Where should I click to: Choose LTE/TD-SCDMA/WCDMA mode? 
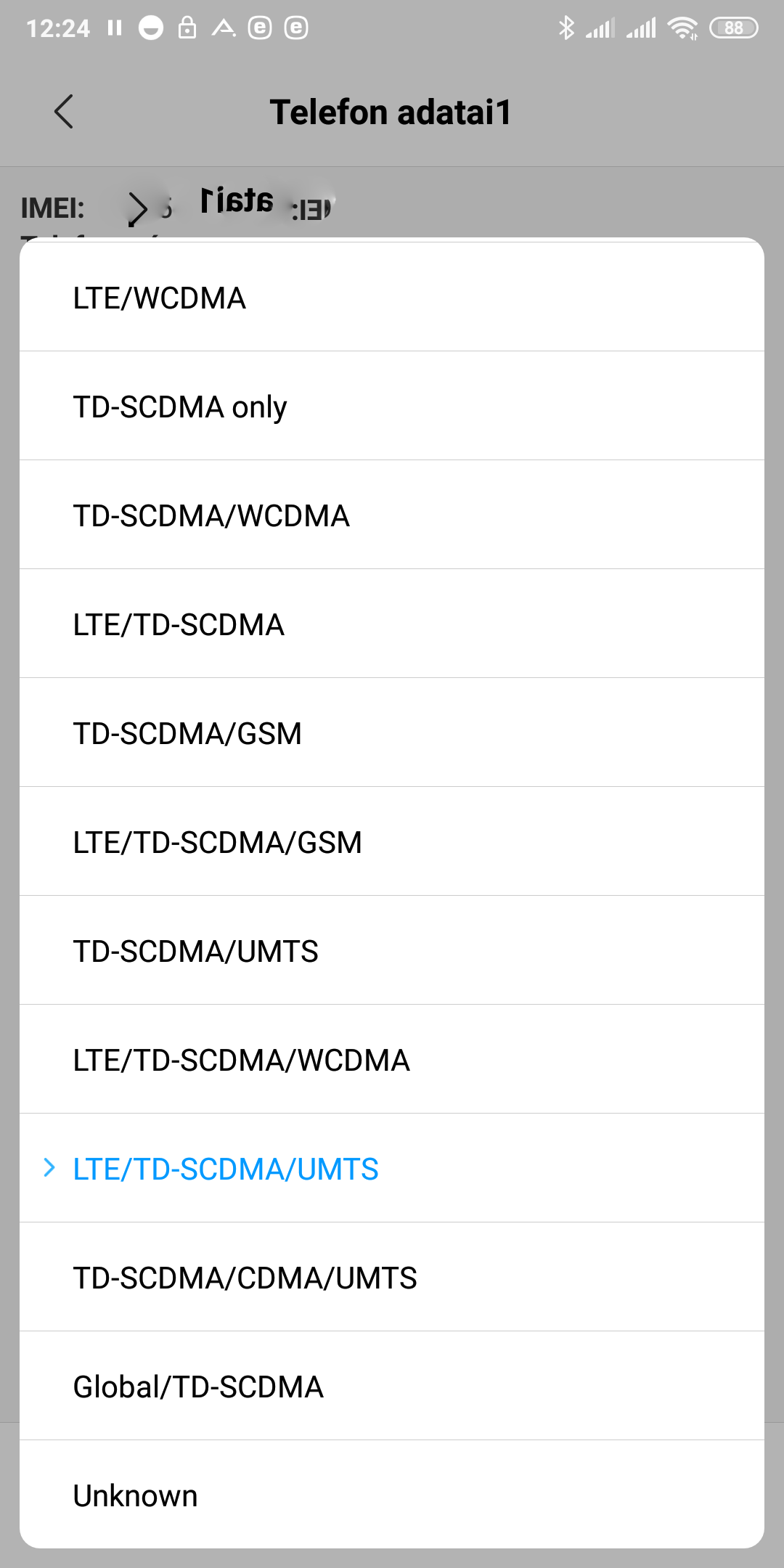(392, 1059)
